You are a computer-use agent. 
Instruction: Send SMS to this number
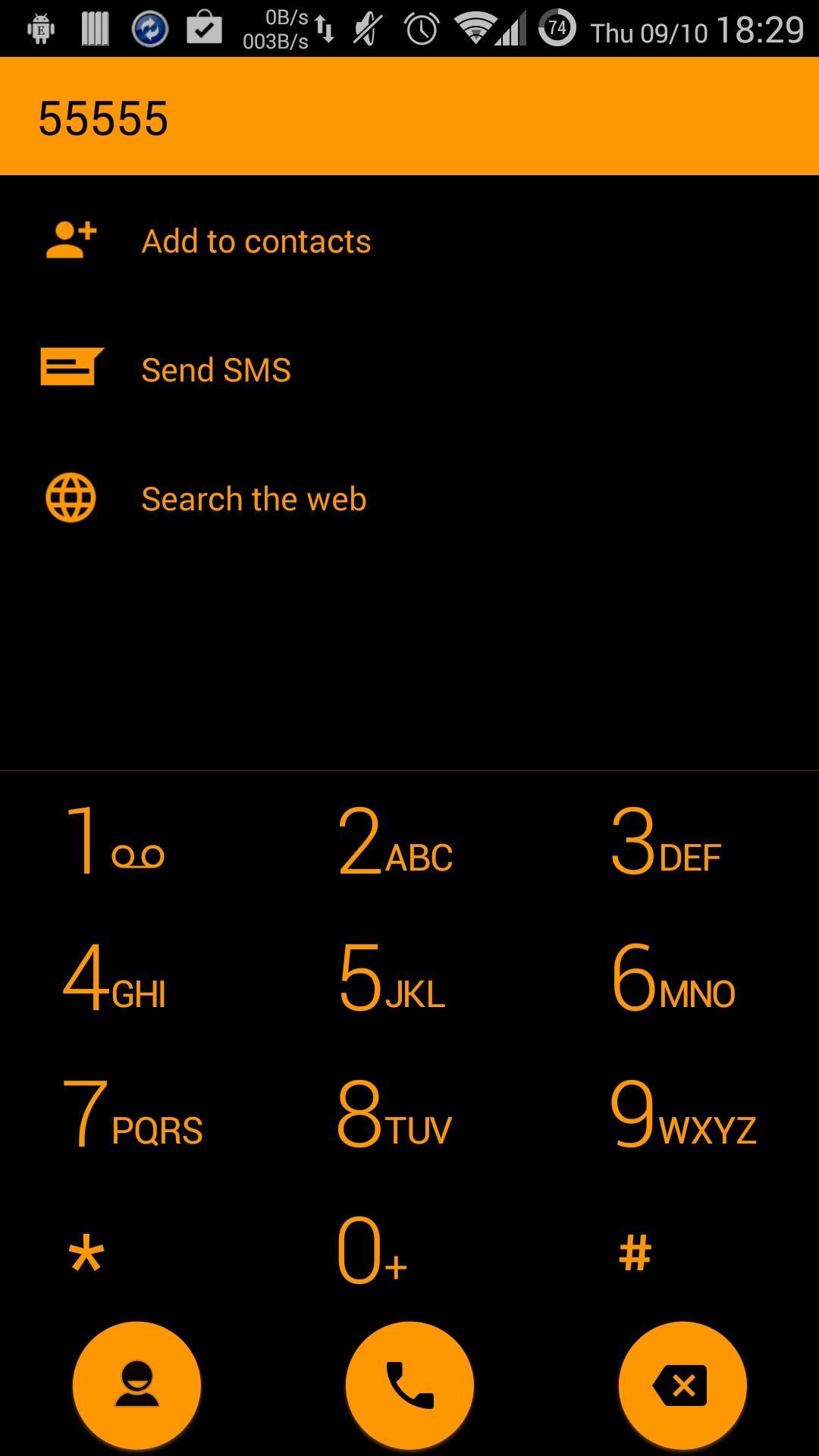(x=216, y=370)
